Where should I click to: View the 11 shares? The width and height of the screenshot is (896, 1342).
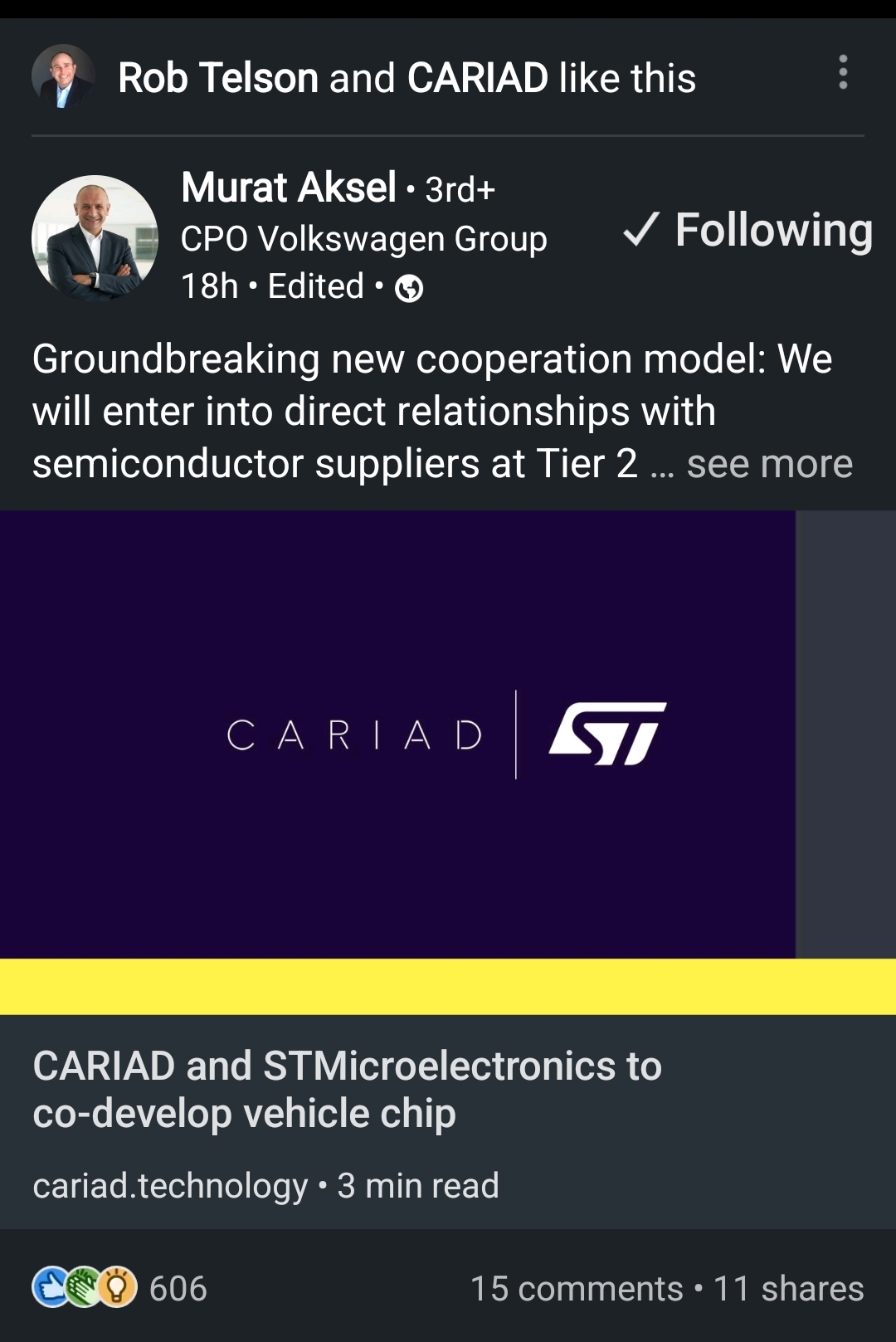(788, 1289)
